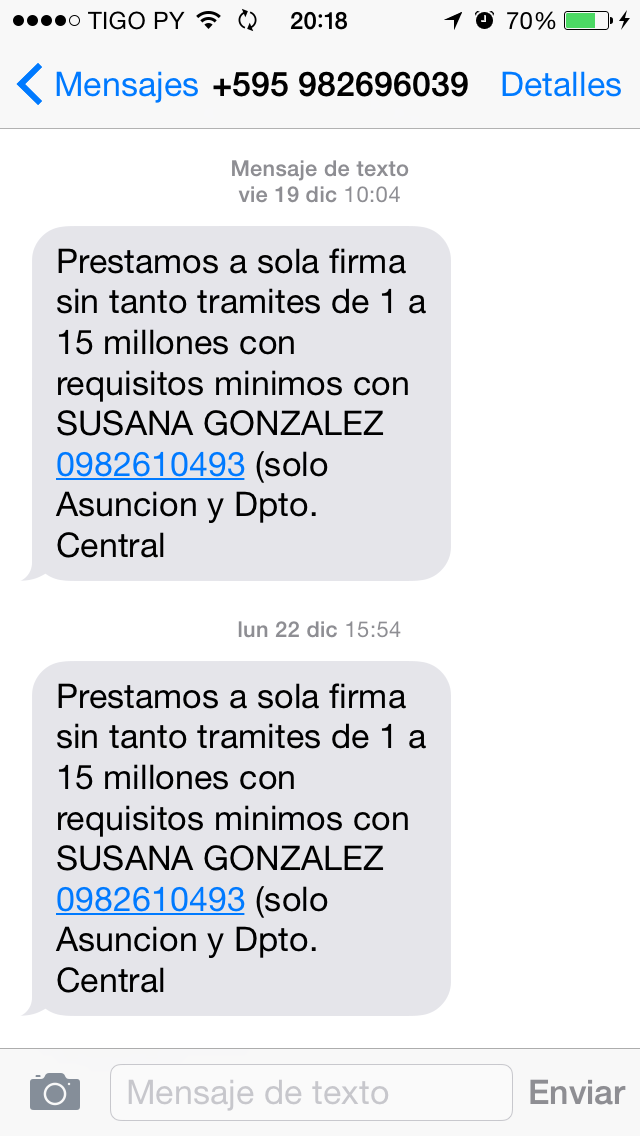Open Detalles for this conversation
Image resolution: width=640 pixels, height=1136 pixels.
(x=560, y=85)
